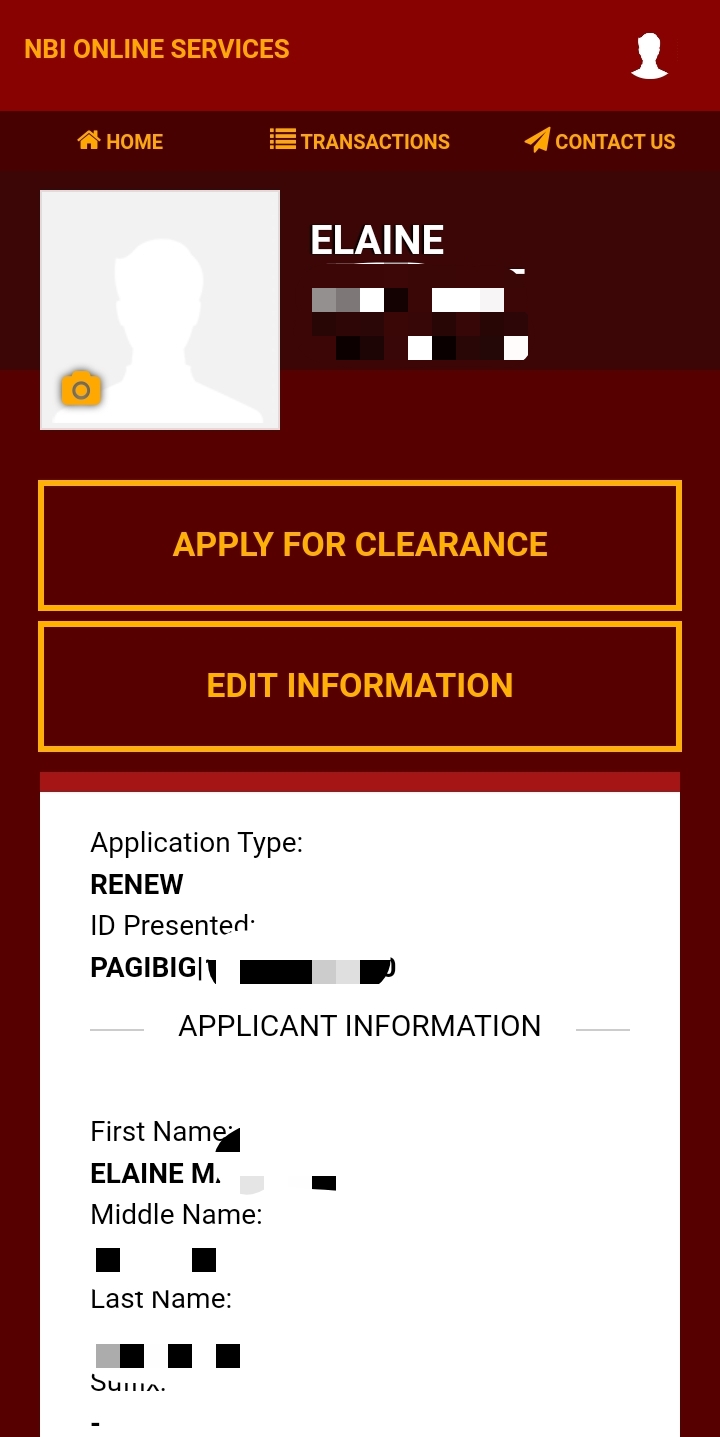720x1437 pixels.
Task: Tap the NBI Online Services title
Action: point(157,49)
